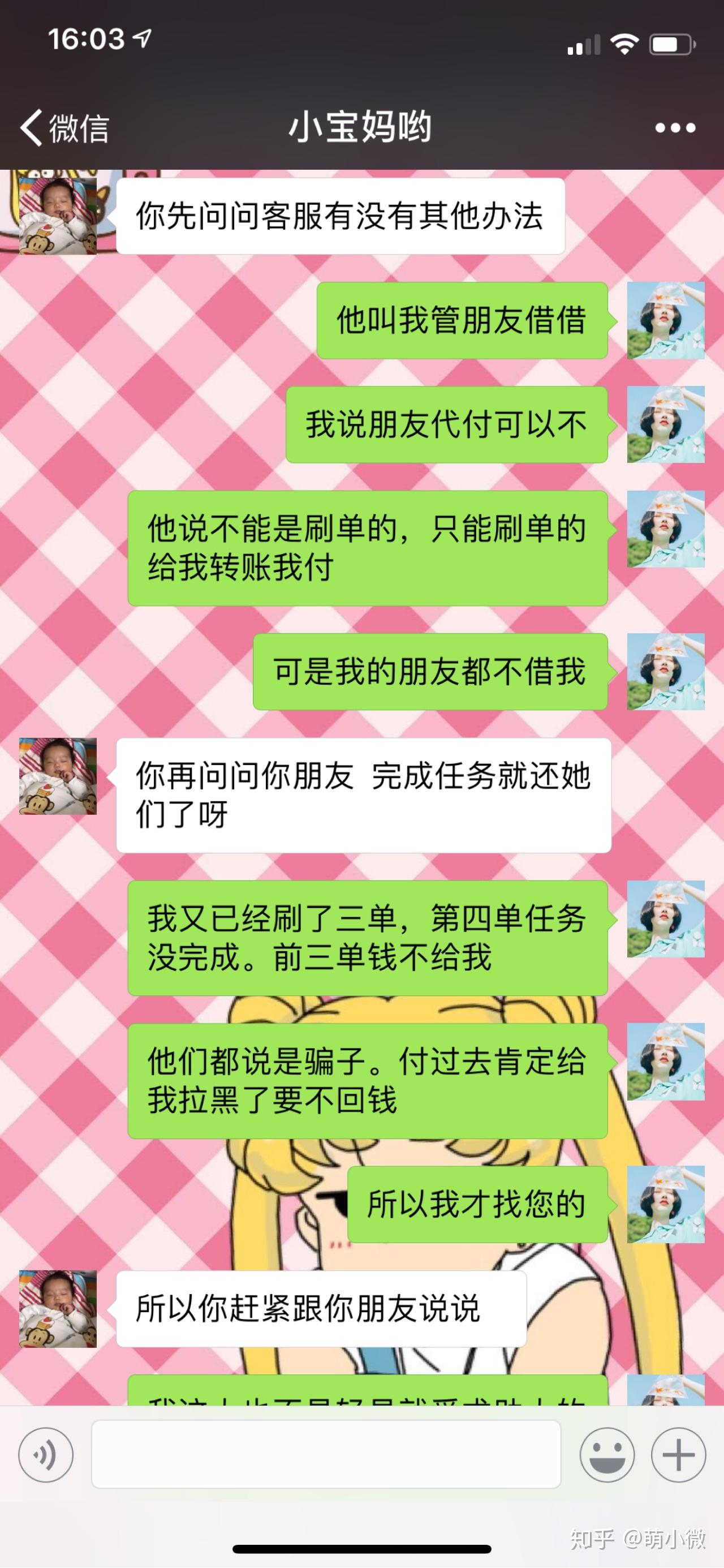Image resolution: width=724 pixels, height=1568 pixels.
Task: Open baby avatar beside 你先问问客服有没有其他办法
Action: click(x=58, y=216)
